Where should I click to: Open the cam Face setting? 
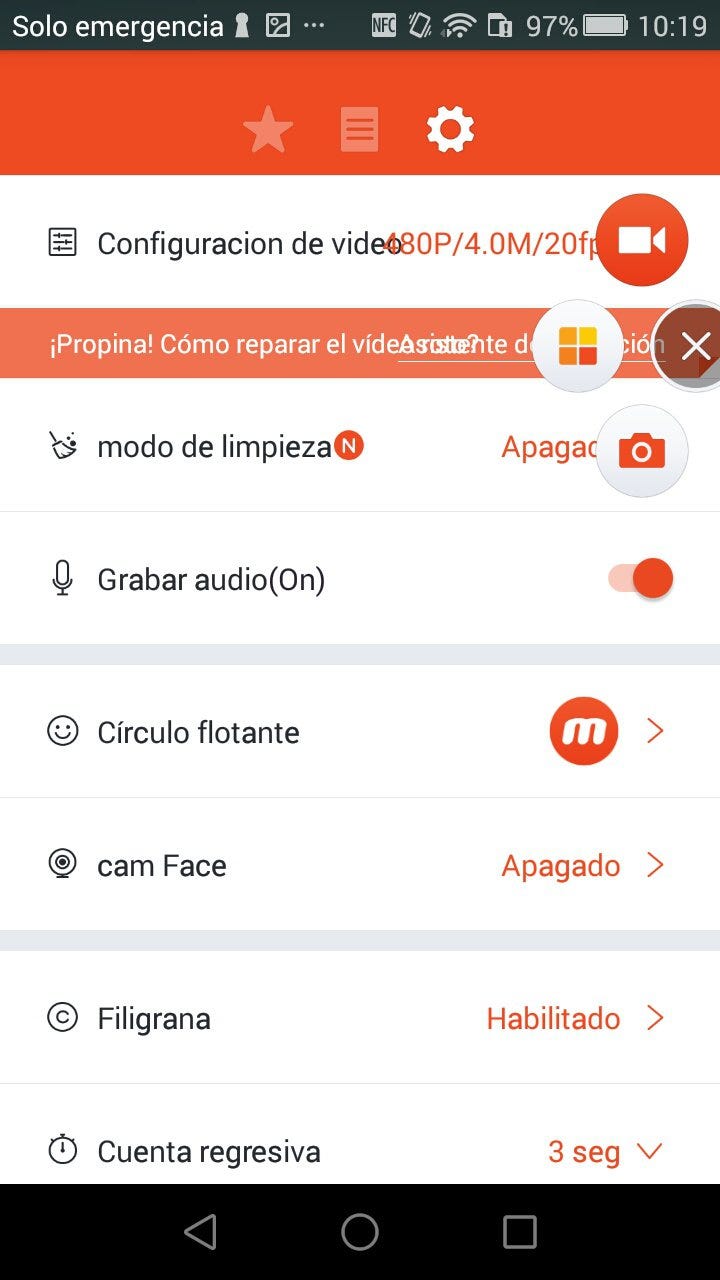(360, 865)
